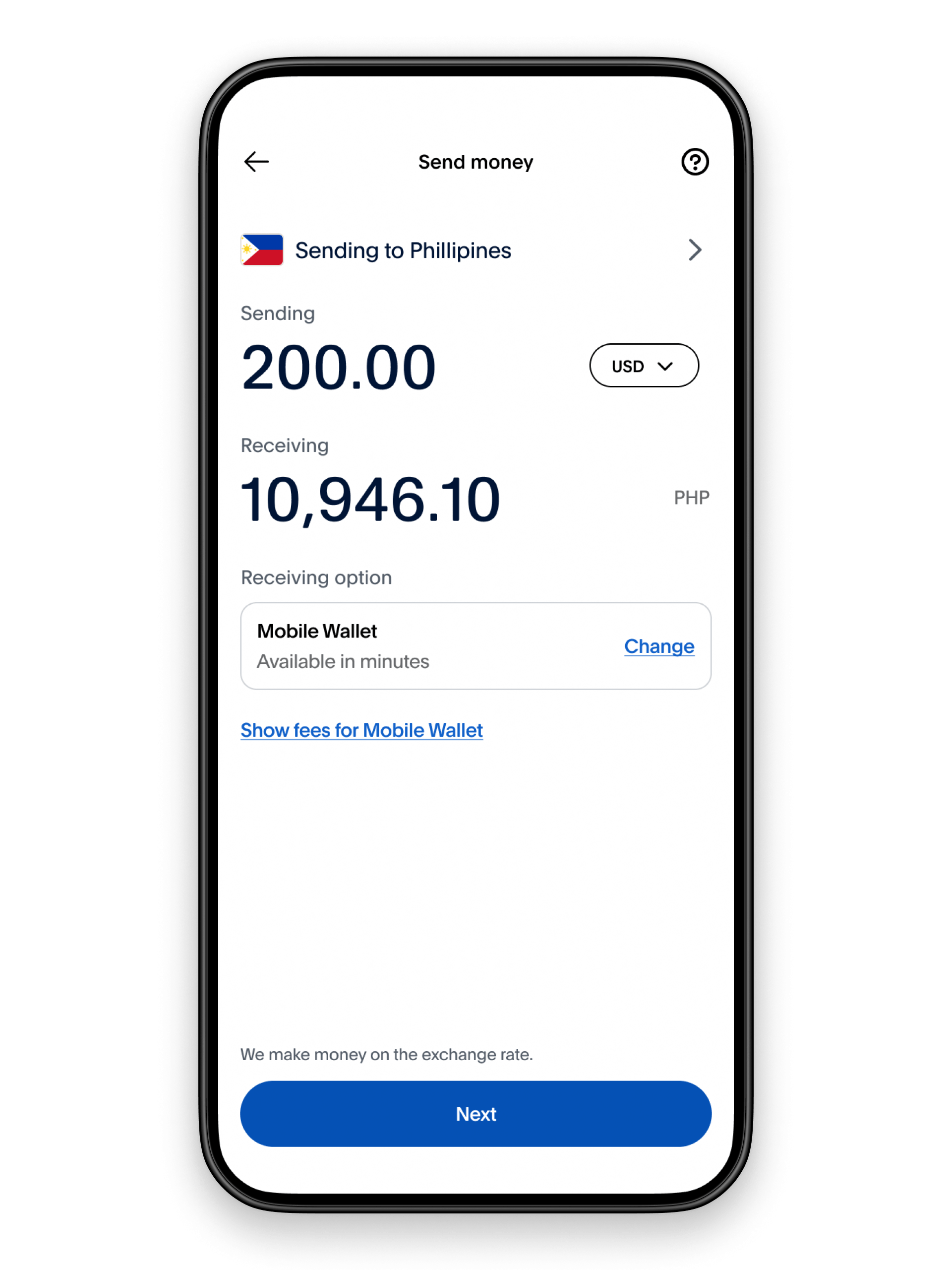Show fees for Mobile Wallet
The height and width of the screenshot is (1270, 952).
(x=361, y=730)
